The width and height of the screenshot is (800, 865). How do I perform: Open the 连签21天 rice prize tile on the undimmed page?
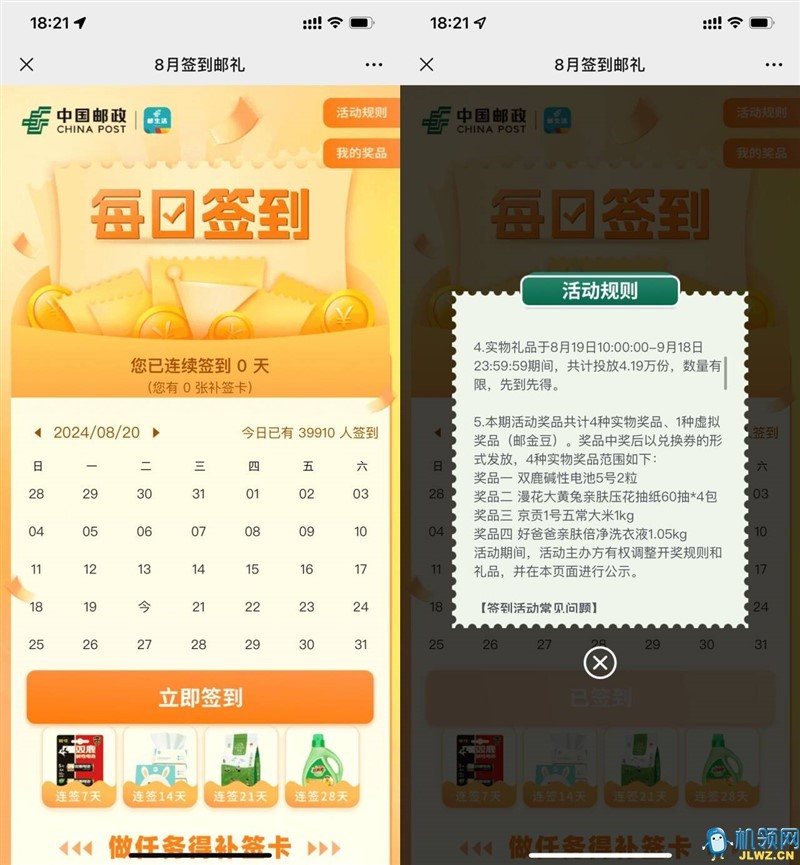pyautogui.click(x=240, y=766)
